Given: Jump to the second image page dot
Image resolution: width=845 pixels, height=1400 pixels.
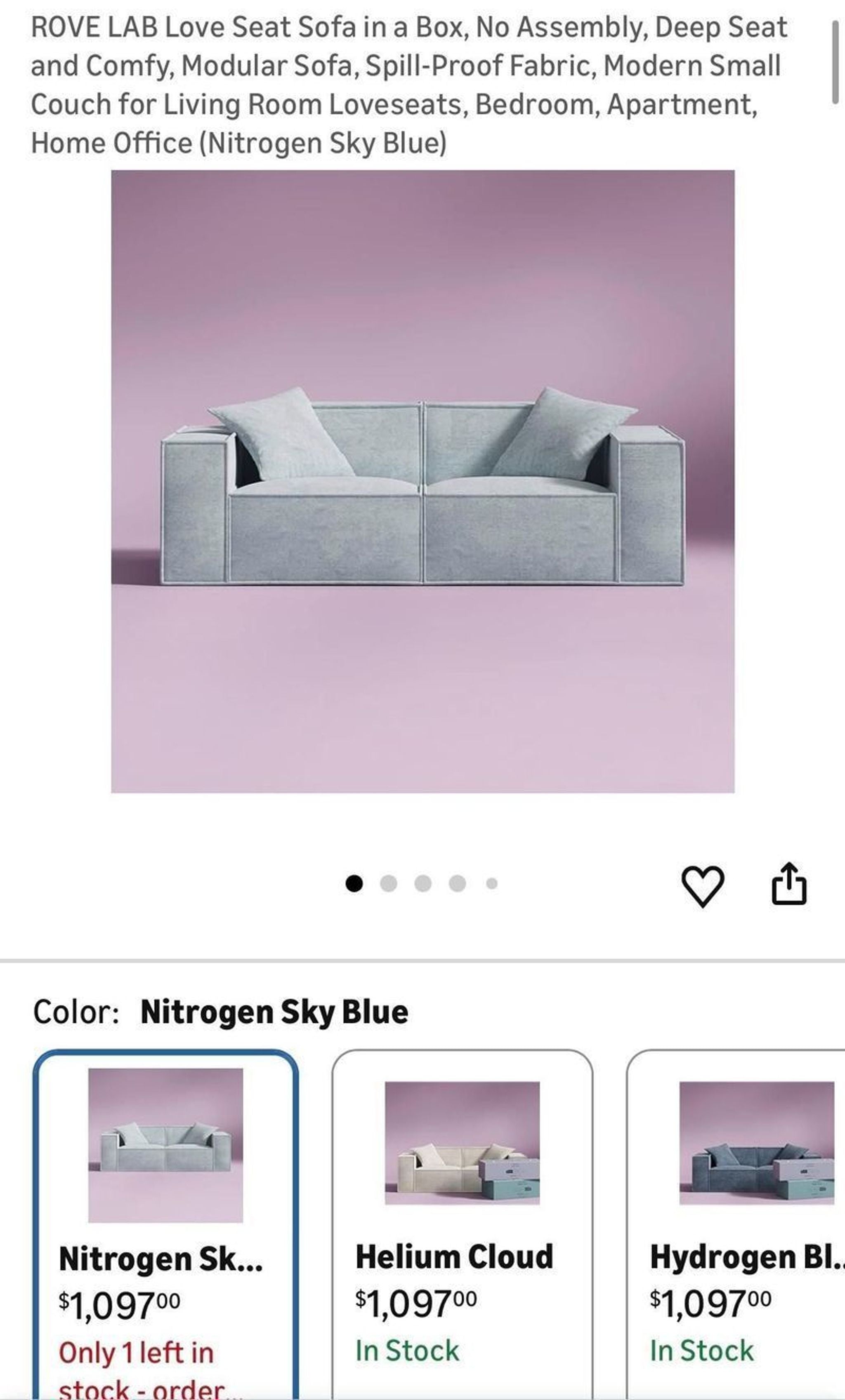Looking at the screenshot, I should click(388, 884).
